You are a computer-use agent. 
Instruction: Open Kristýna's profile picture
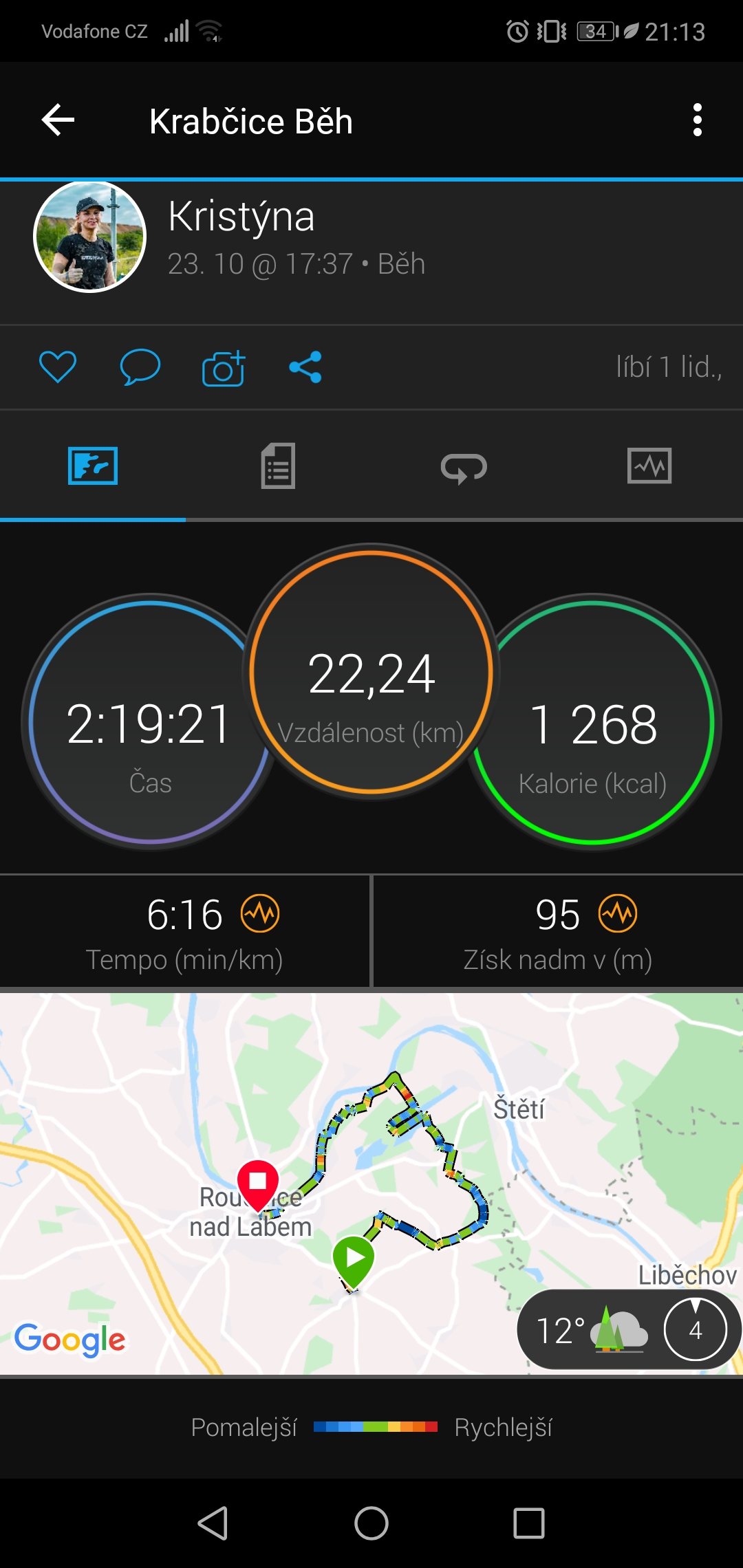(90, 237)
